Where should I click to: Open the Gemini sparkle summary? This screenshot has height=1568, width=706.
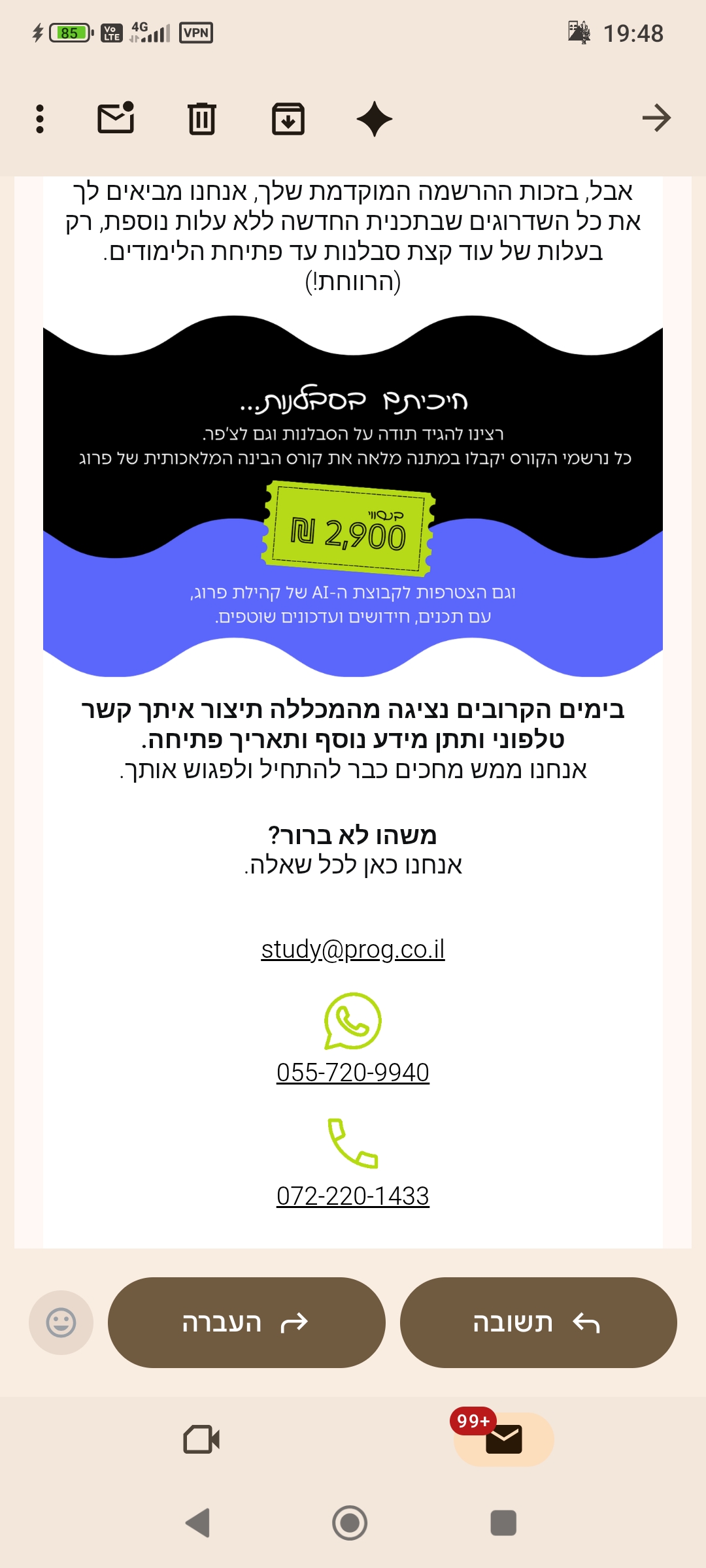coord(375,119)
